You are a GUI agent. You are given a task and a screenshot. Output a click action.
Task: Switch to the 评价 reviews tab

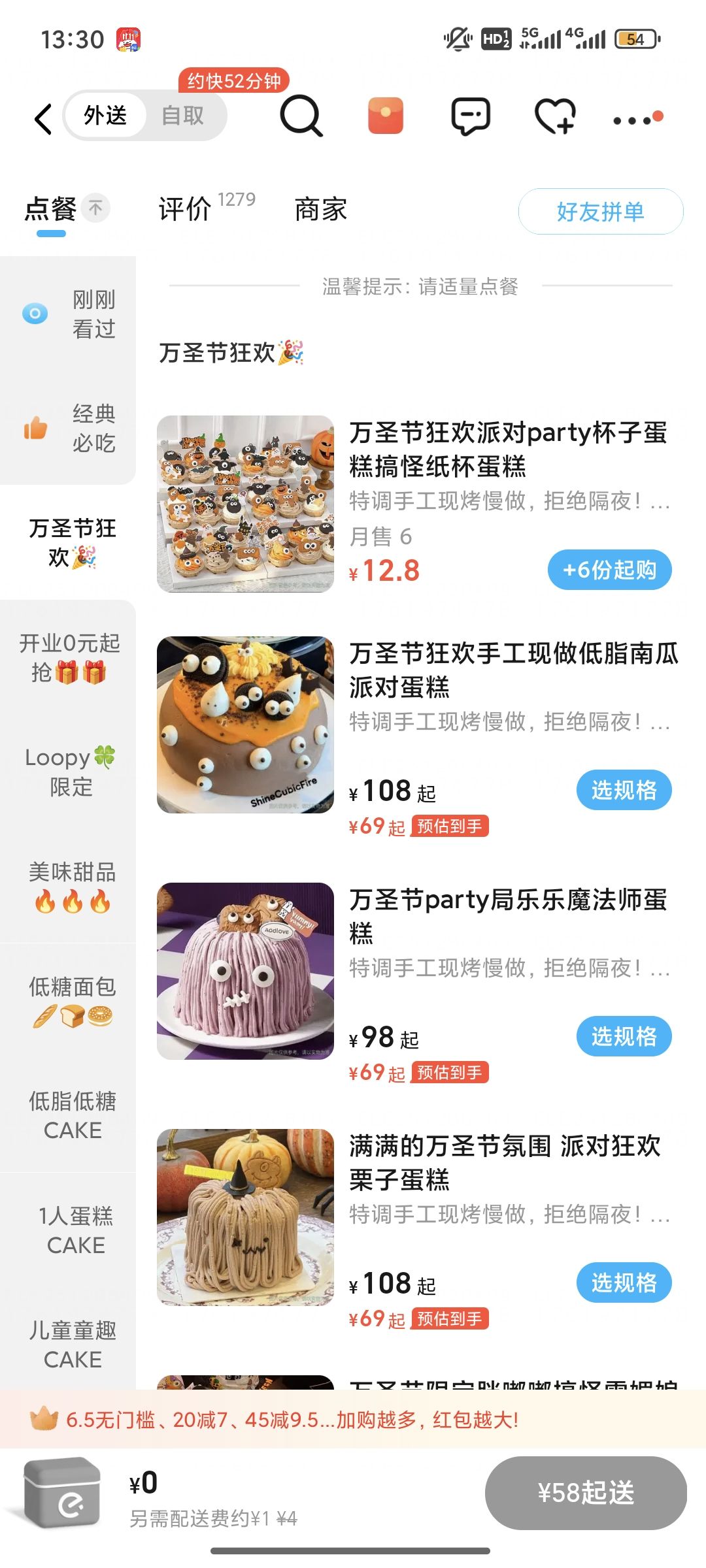[x=186, y=210]
